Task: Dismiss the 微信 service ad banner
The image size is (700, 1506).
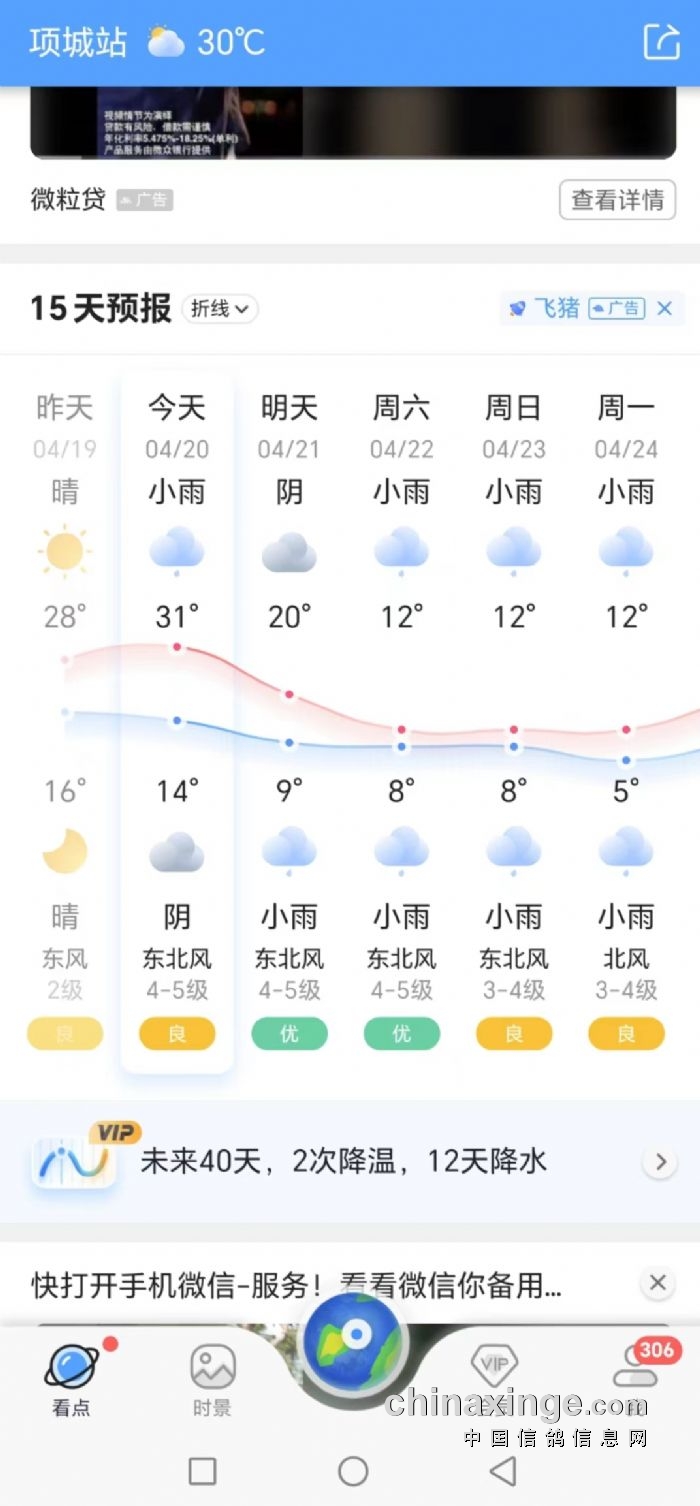Action: [657, 1283]
